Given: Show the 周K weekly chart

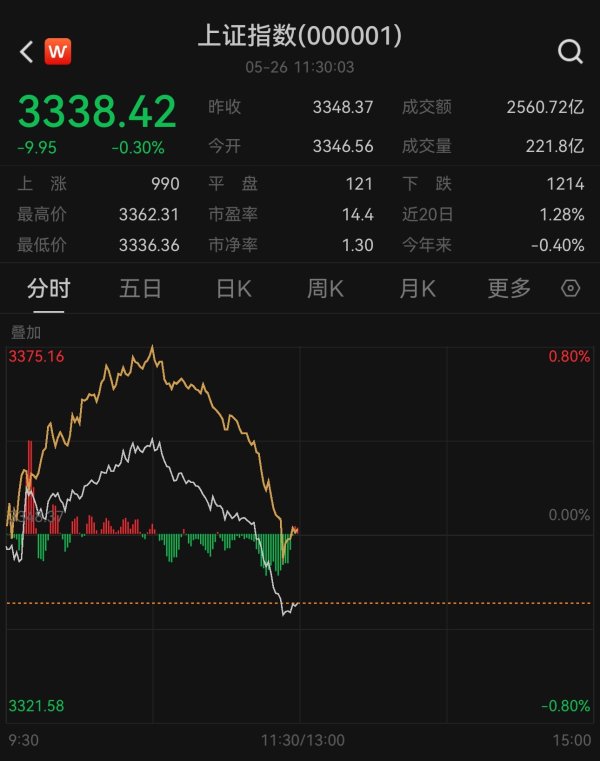Looking at the screenshot, I should click(325, 289).
